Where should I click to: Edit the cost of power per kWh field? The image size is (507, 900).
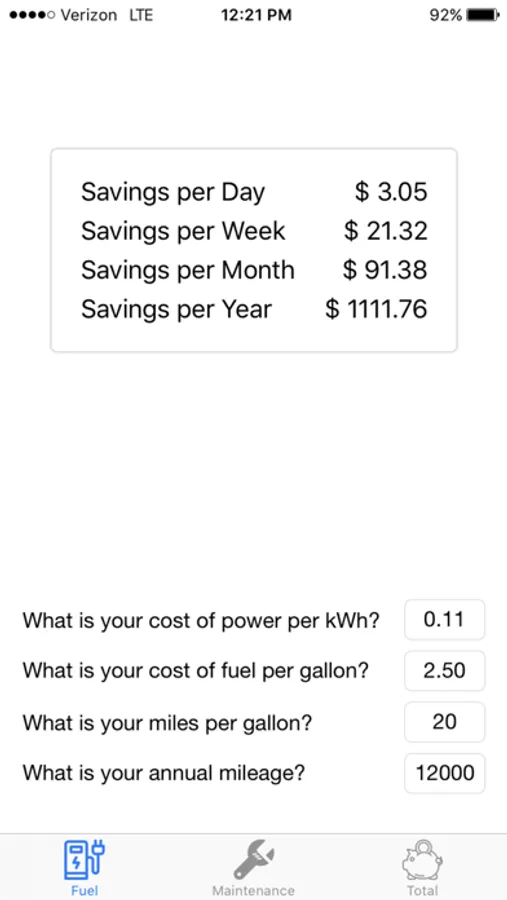444,619
